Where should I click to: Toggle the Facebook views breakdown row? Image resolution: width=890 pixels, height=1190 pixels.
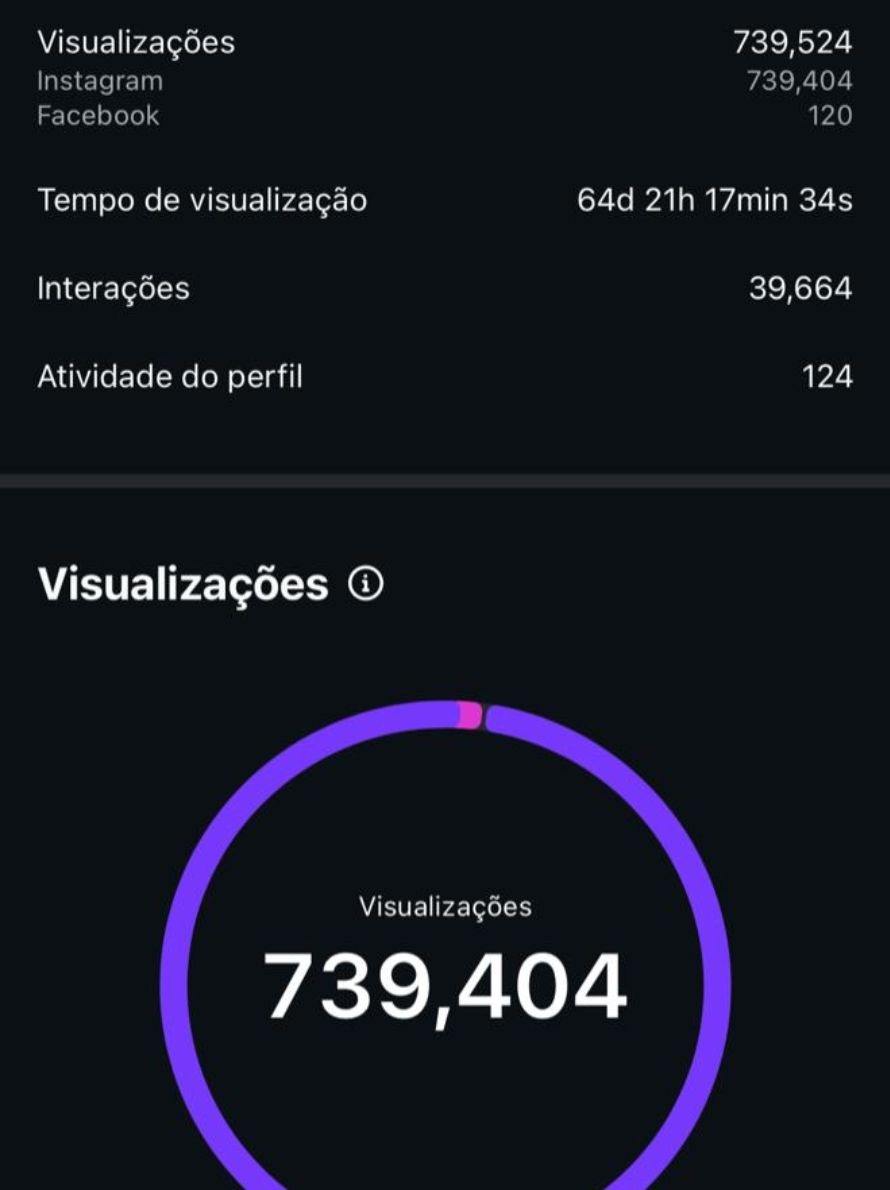tap(445, 115)
